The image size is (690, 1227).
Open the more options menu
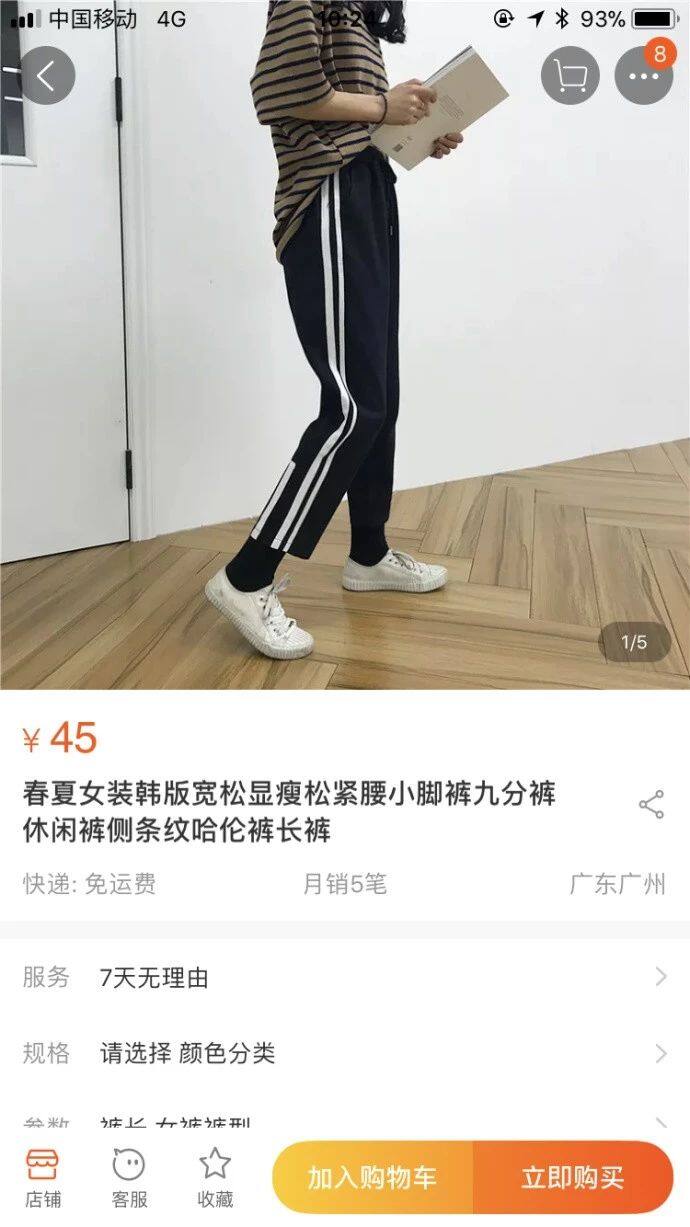tap(643, 76)
